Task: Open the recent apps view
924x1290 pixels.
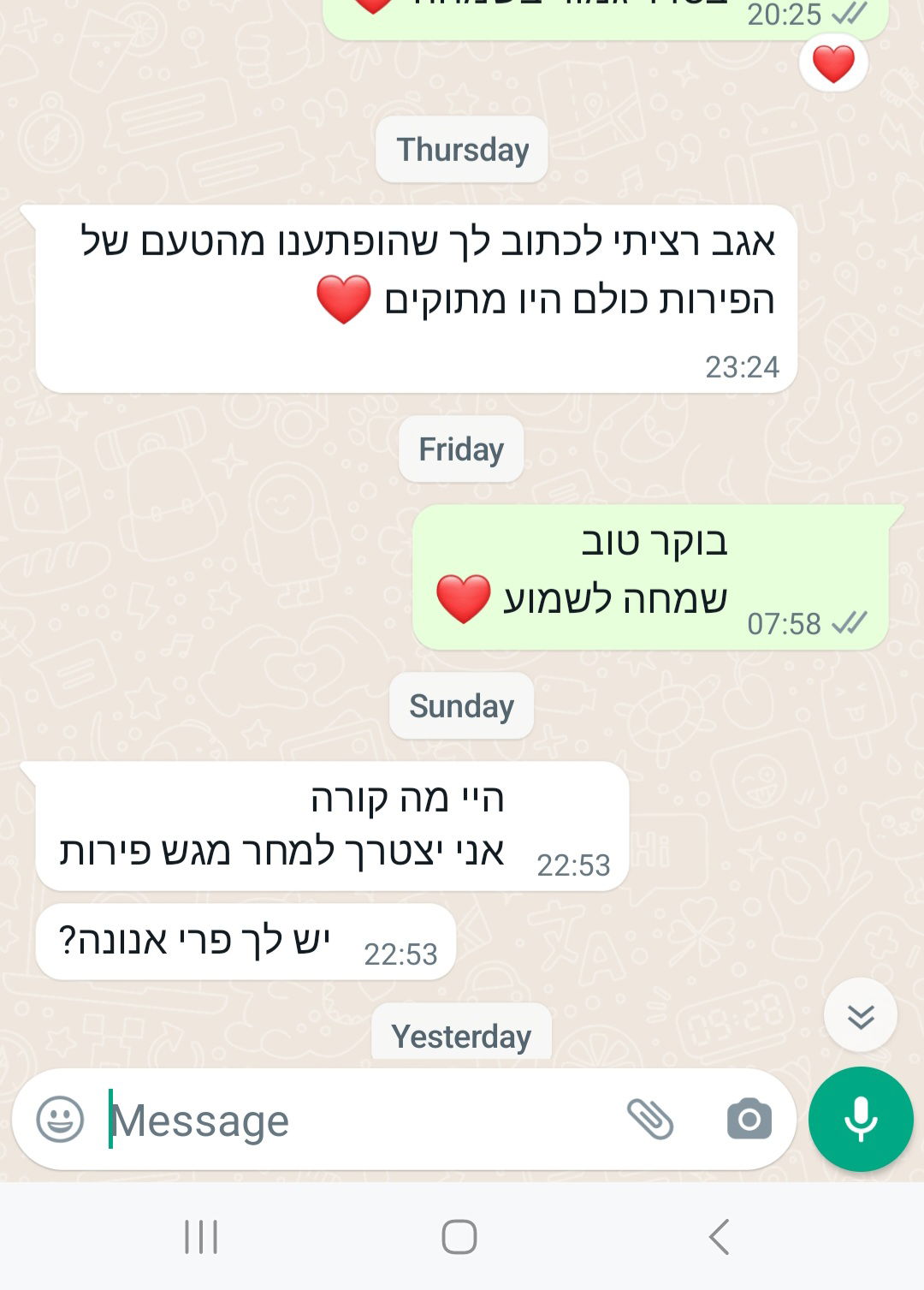Action: (202, 1237)
